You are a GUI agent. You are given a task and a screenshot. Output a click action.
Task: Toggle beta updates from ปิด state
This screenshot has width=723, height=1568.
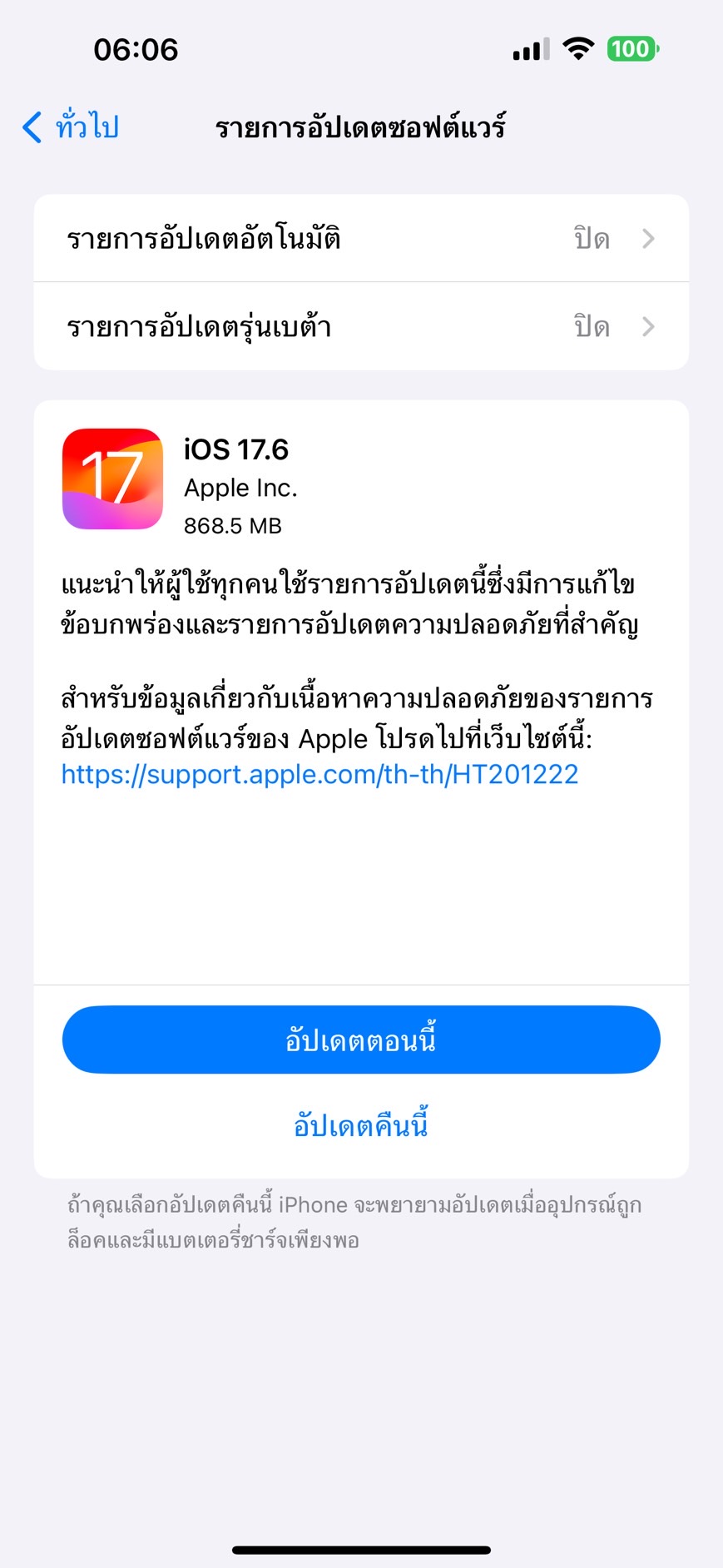click(592, 326)
